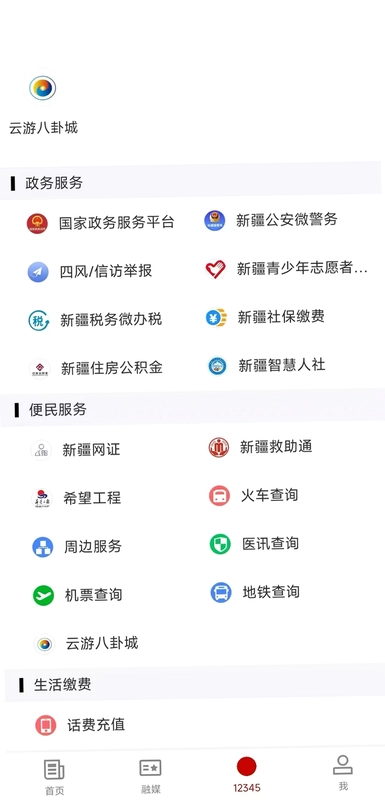Select 希望工程
This screenshot has width=385, height=800.
[x=76, y=498]
